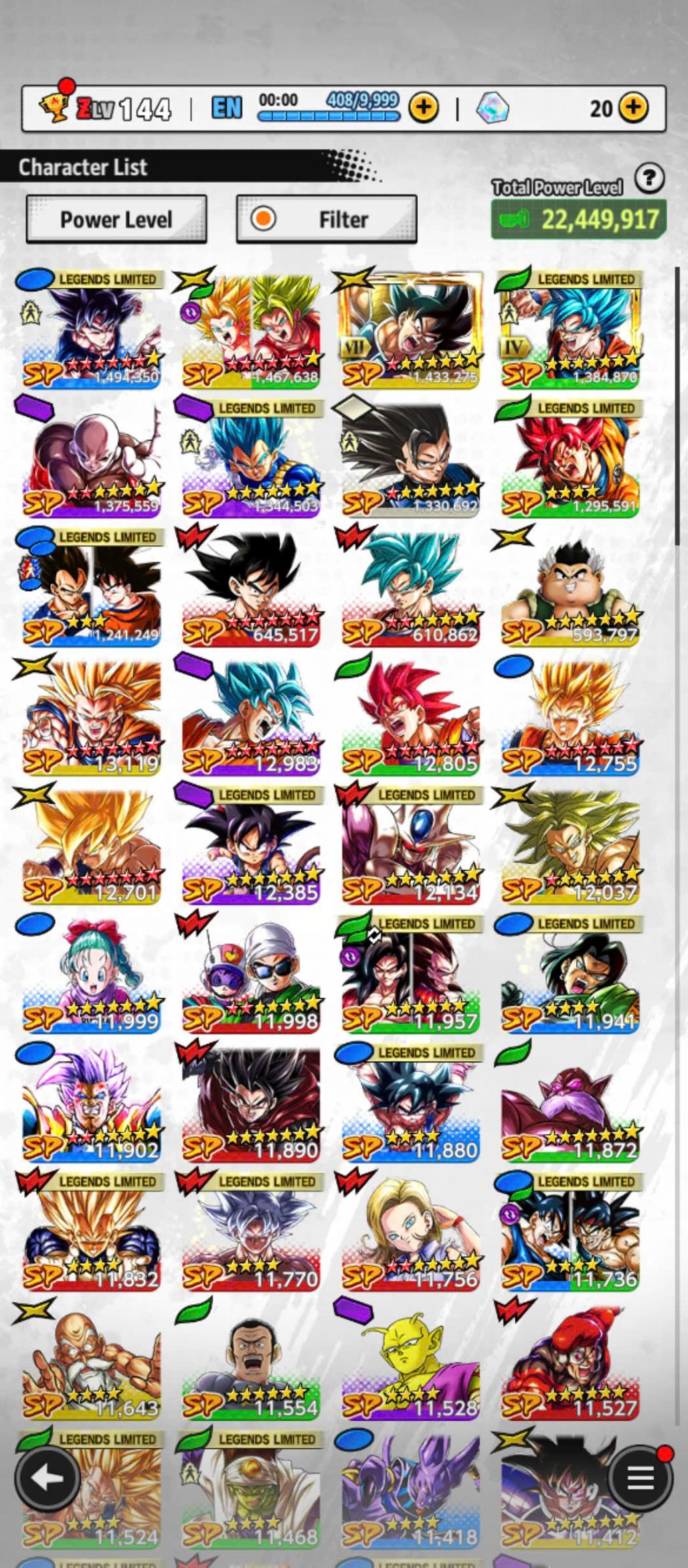Viewport: 688px width, 1568px height.
Task: Tap the Power Level sort button
Action: point(116,220)
